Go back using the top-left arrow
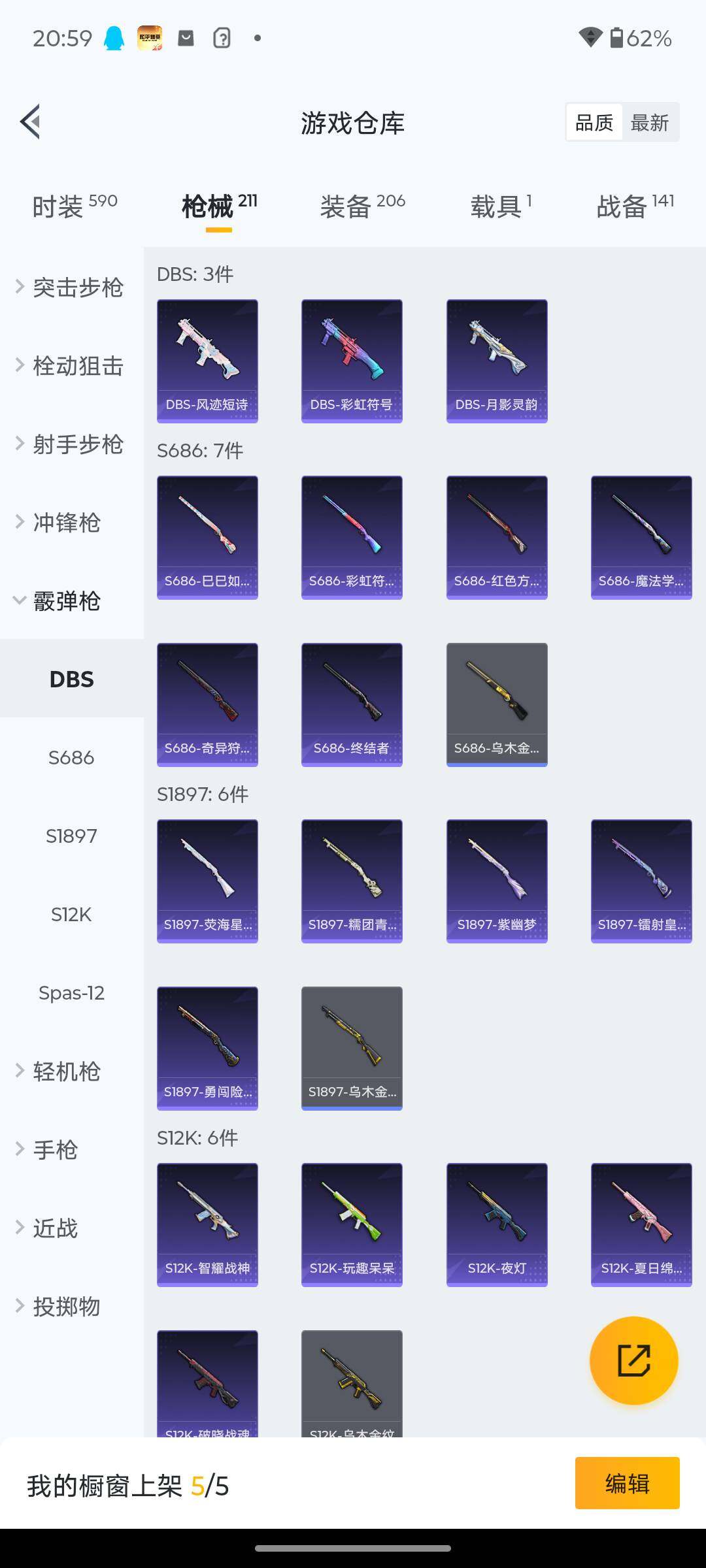Viewport: 706px width, 1568px height. (x=31, y=122)
